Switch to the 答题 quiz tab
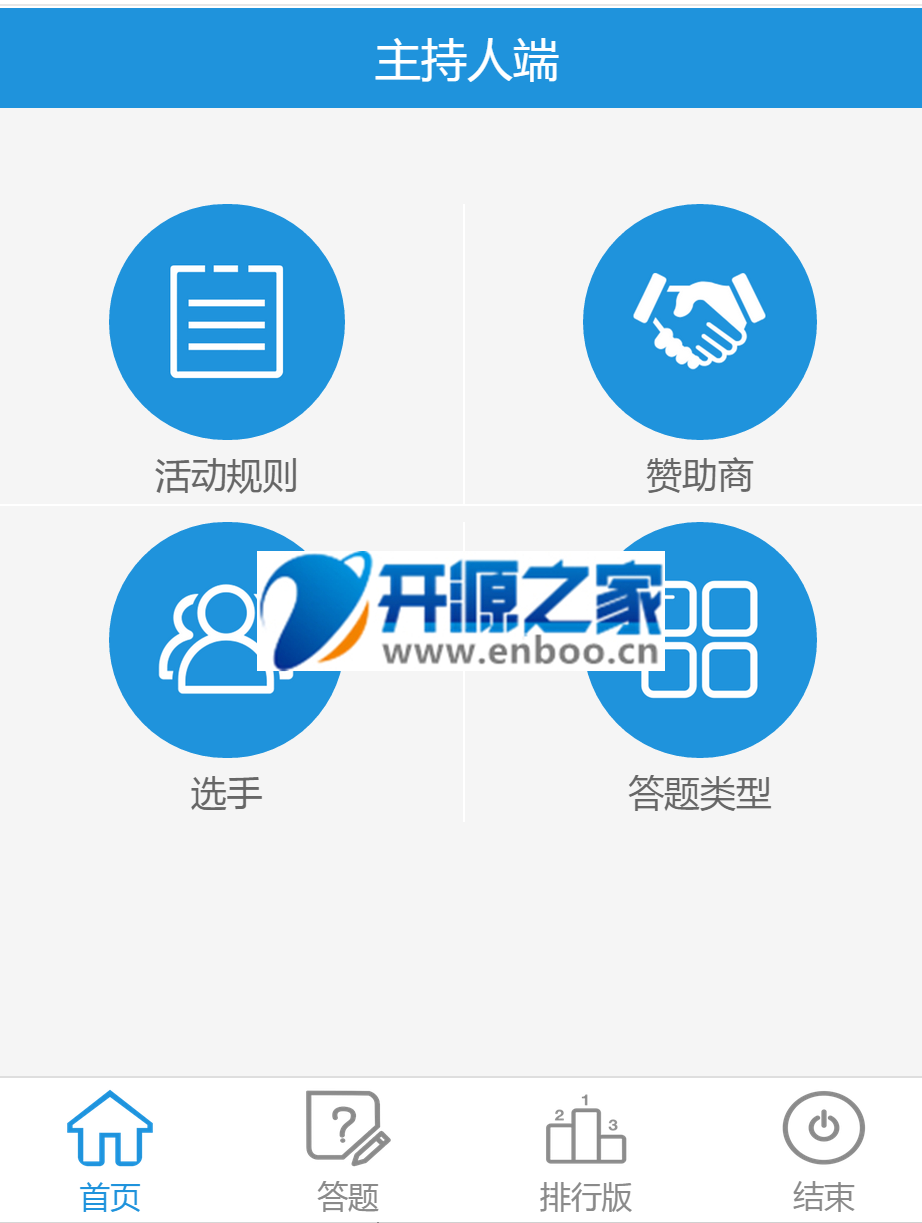 (347, 1150)
